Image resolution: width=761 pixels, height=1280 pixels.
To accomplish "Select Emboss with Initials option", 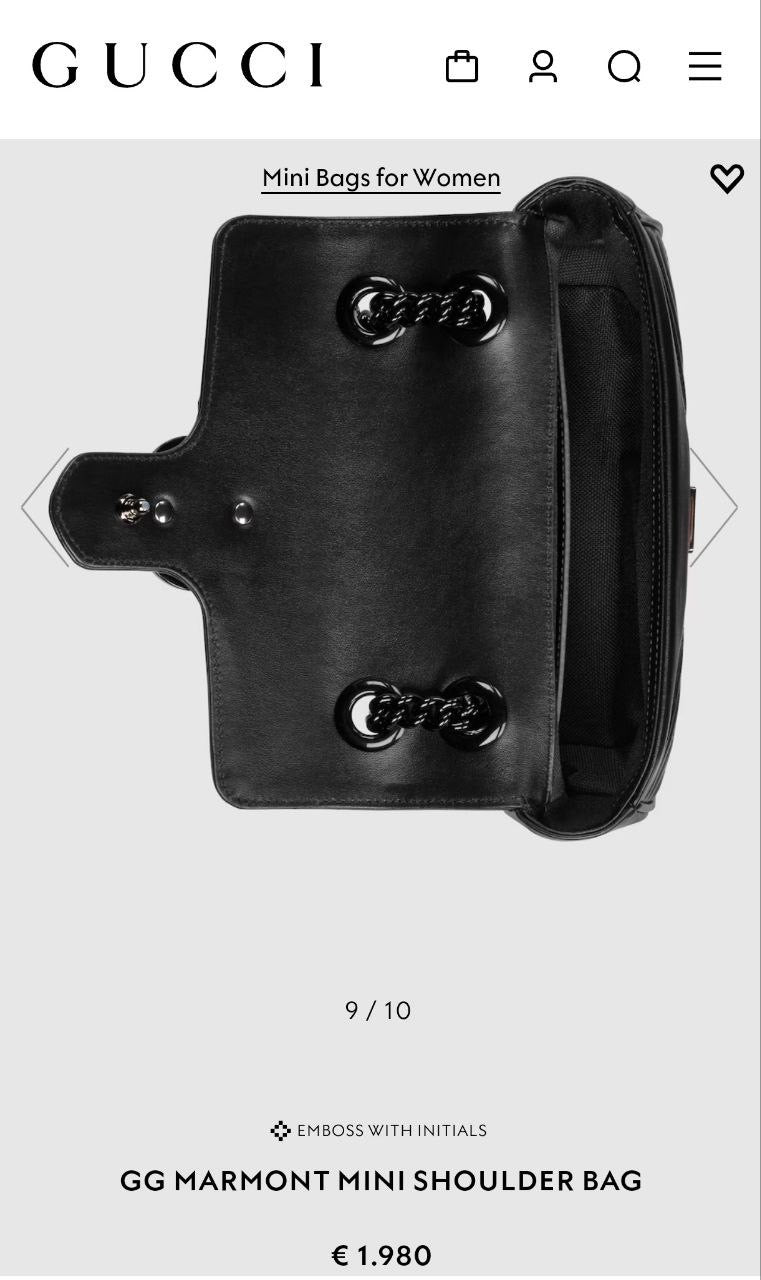I will [379, 1131].
